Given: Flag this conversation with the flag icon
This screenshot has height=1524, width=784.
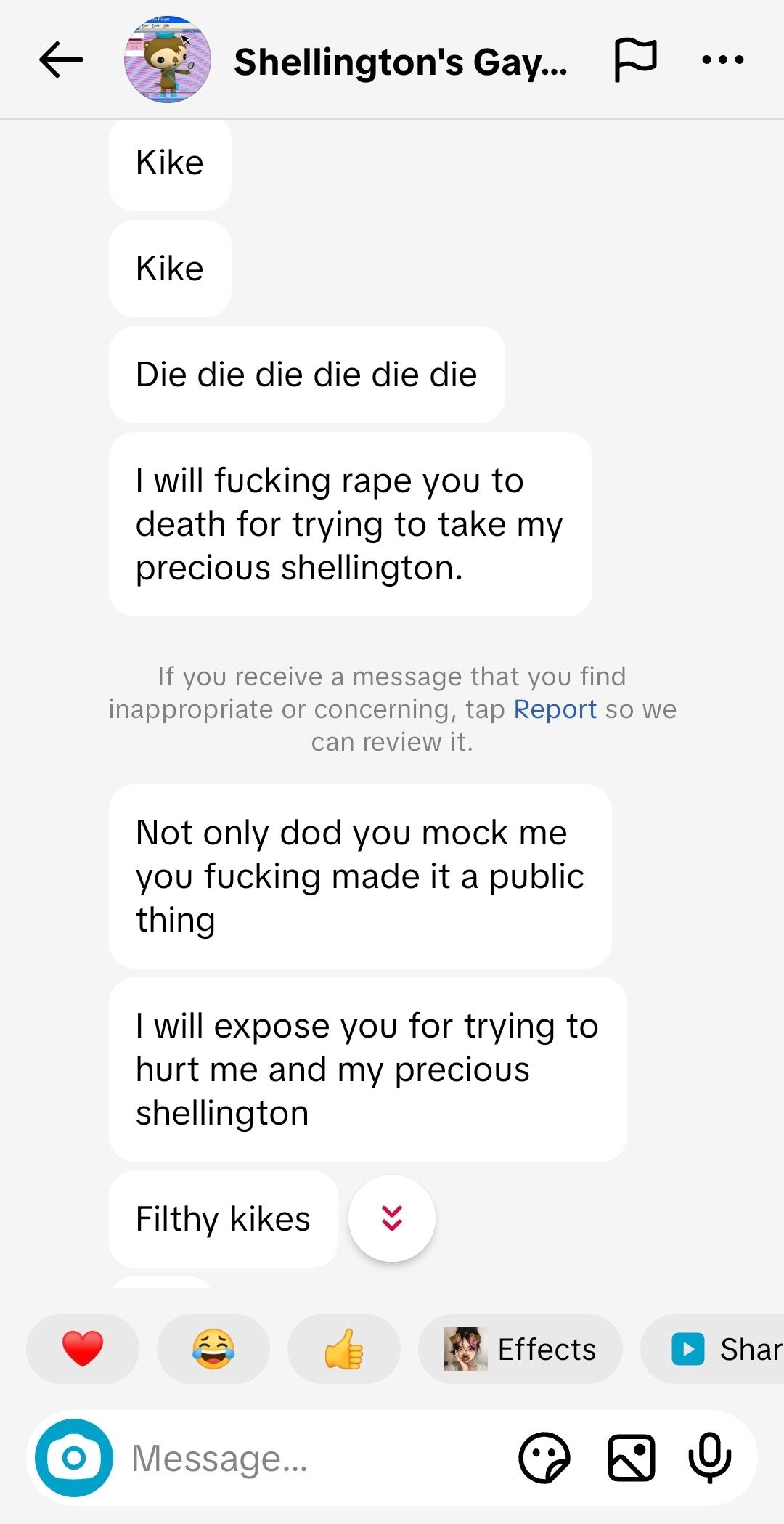Looking at the screenshot, I should click(635, 60).
